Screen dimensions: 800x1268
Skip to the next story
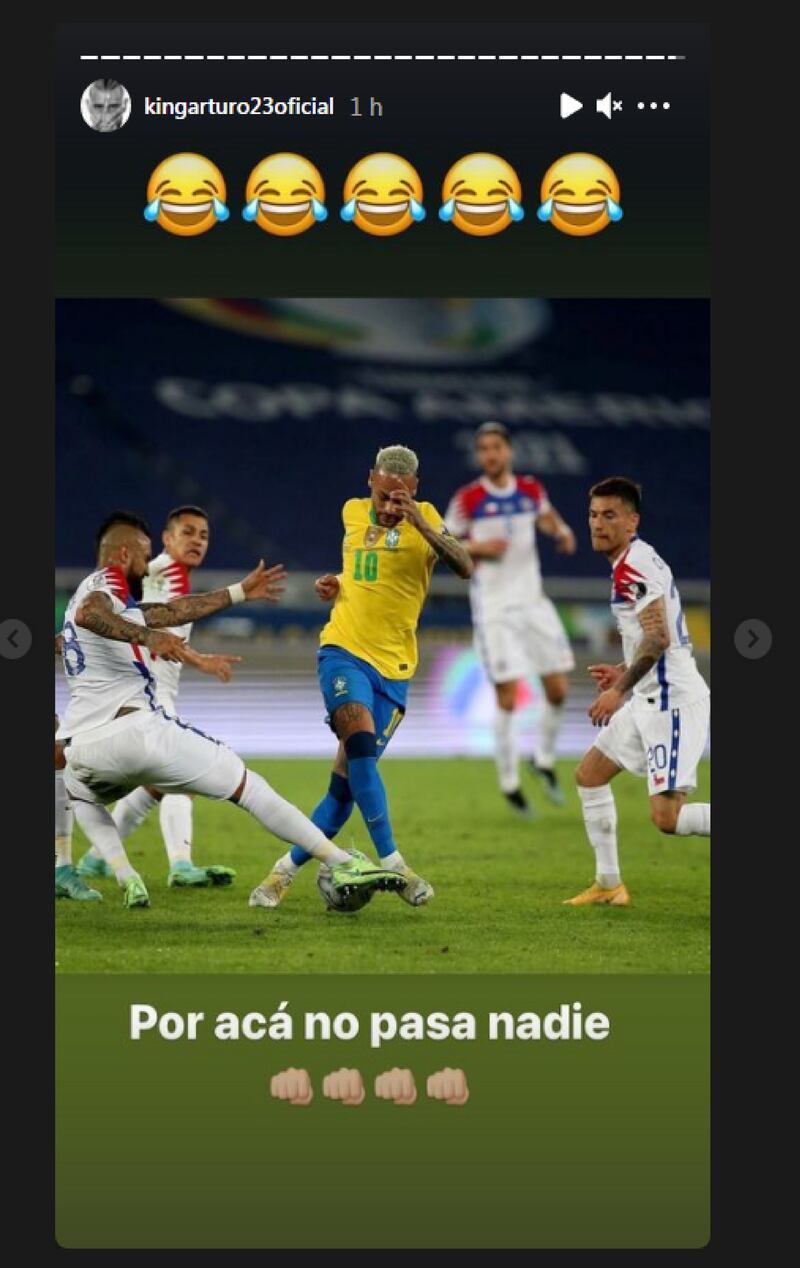click(753, 639)
